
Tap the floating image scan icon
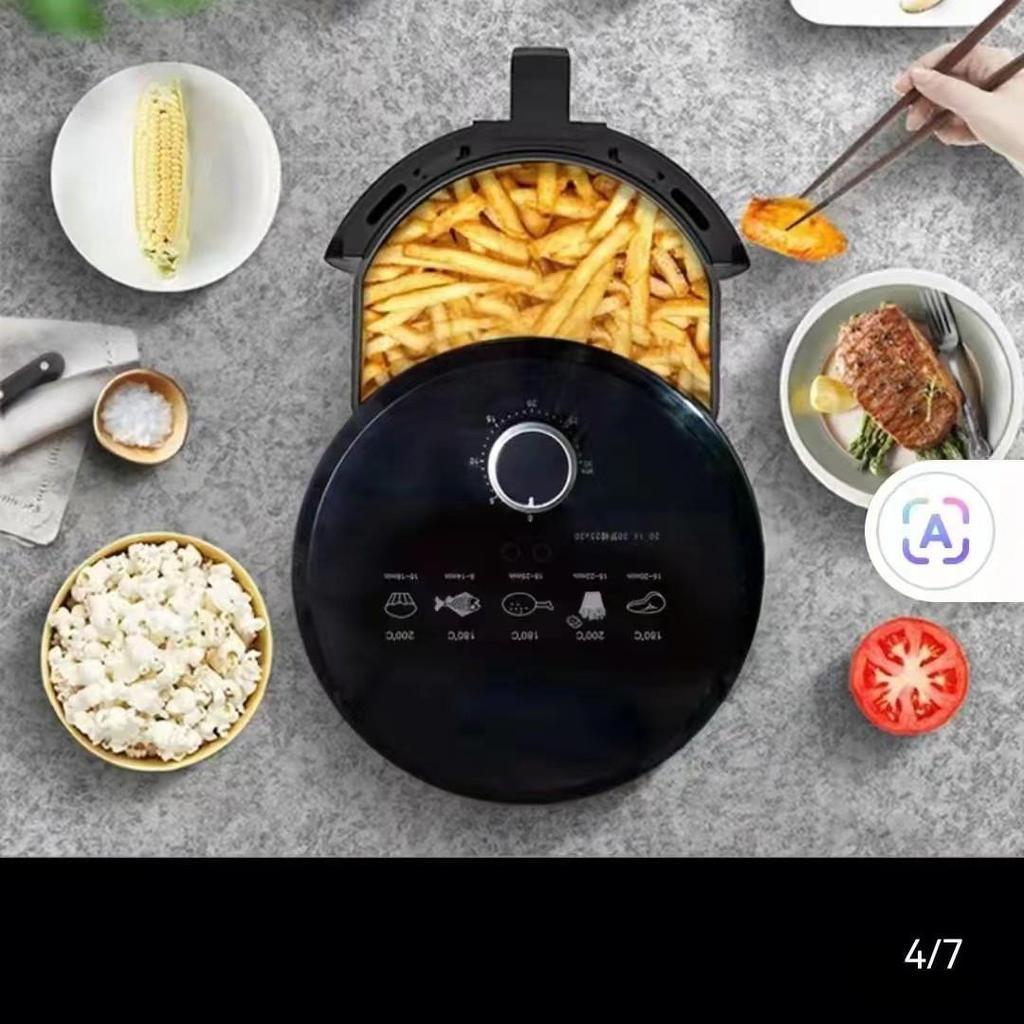[x=934, y=532]
